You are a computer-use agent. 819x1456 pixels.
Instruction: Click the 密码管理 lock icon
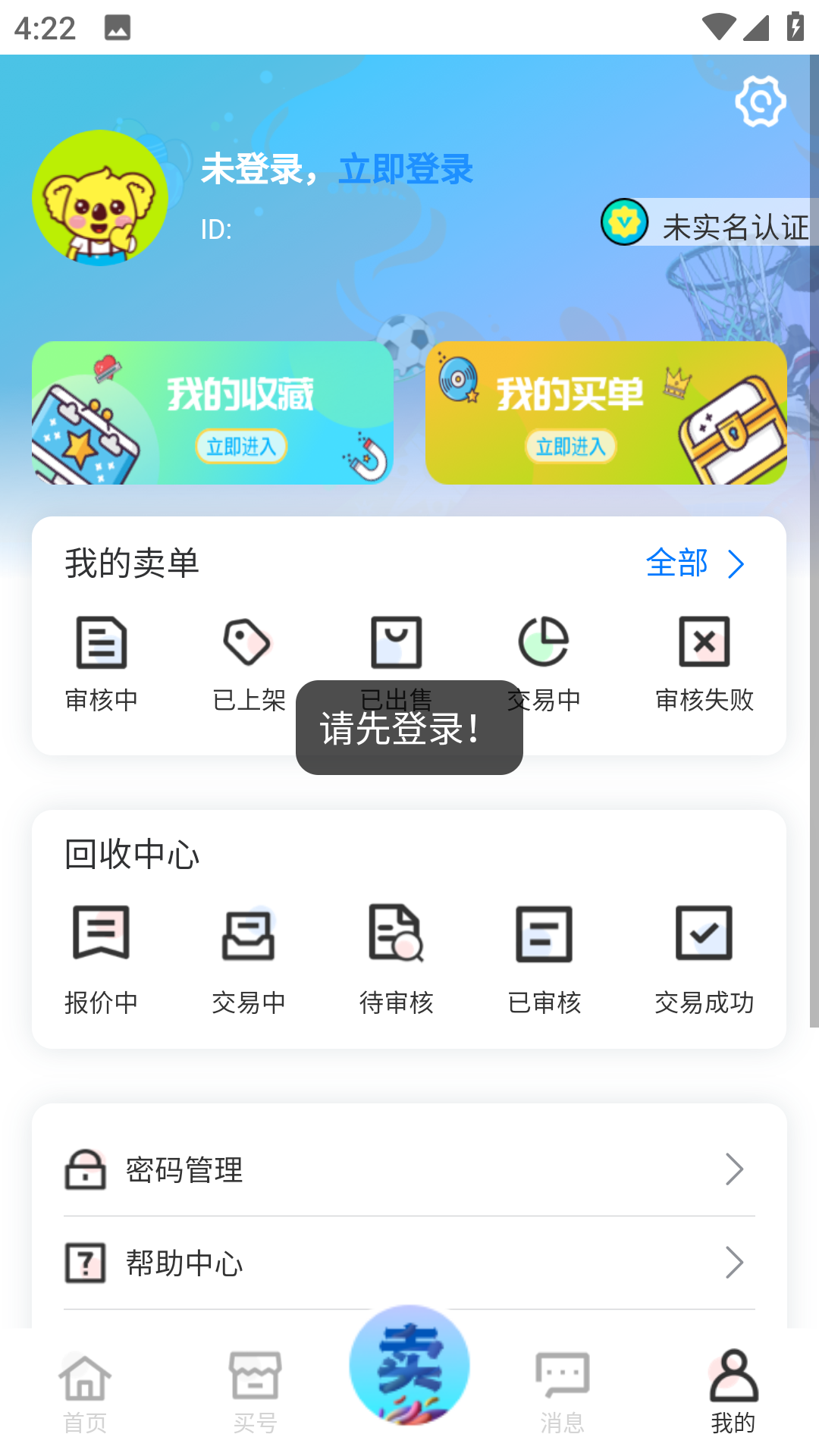[86, 1170]
